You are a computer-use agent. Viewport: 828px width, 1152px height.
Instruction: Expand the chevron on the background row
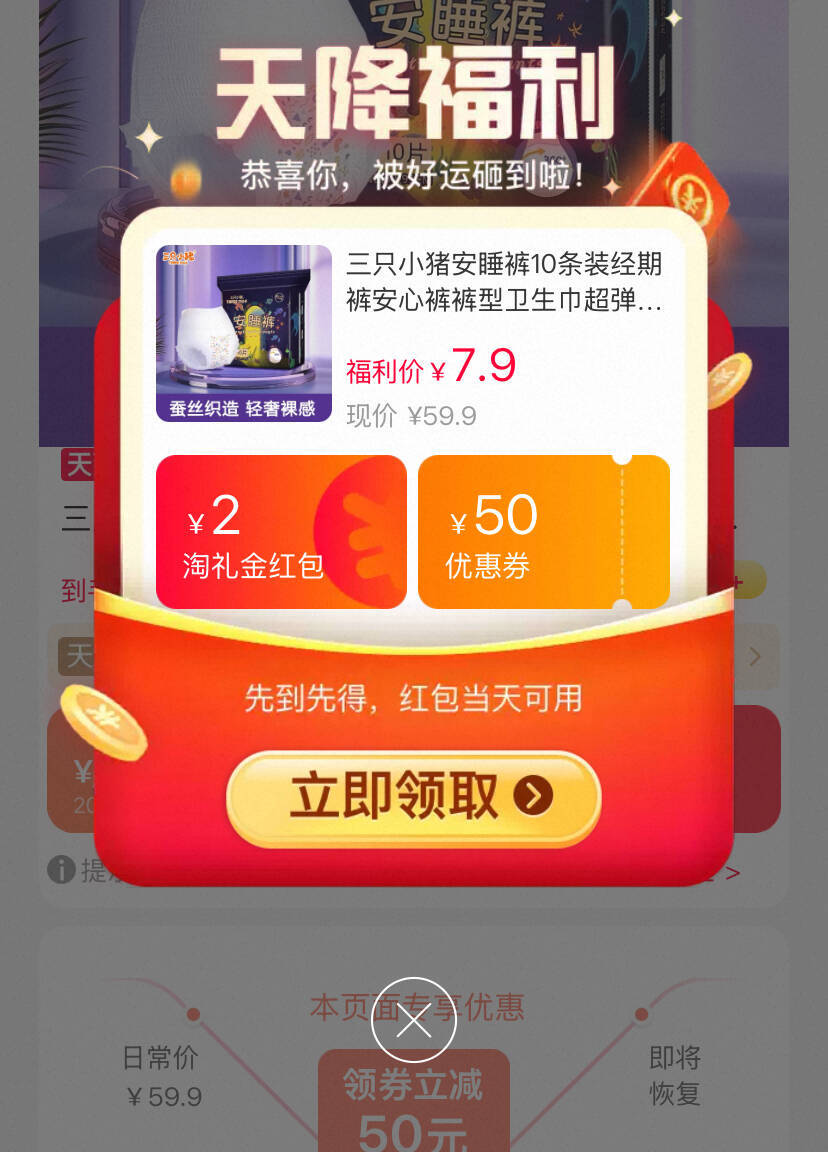point(757,656)
